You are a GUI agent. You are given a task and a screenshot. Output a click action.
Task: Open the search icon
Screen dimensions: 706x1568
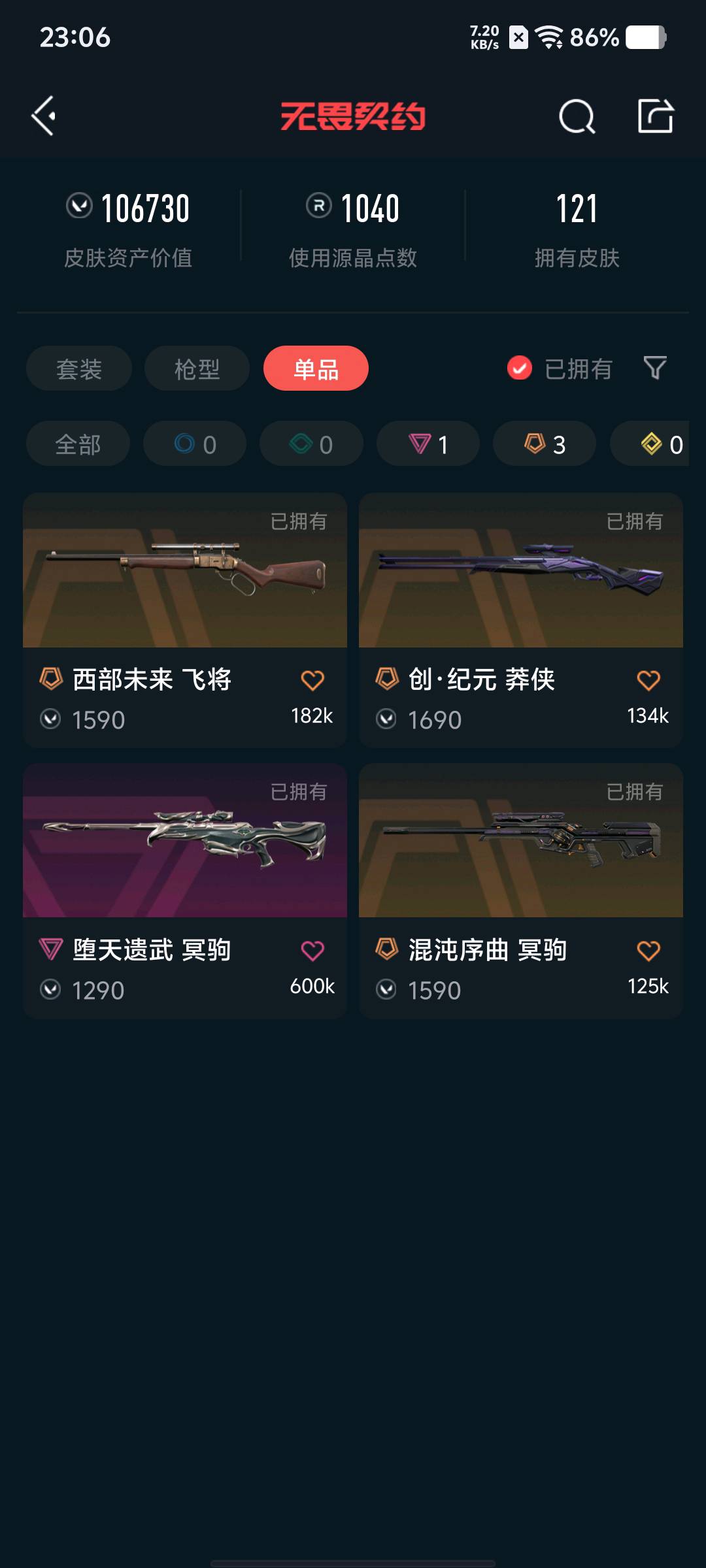[x=577, y=117]
